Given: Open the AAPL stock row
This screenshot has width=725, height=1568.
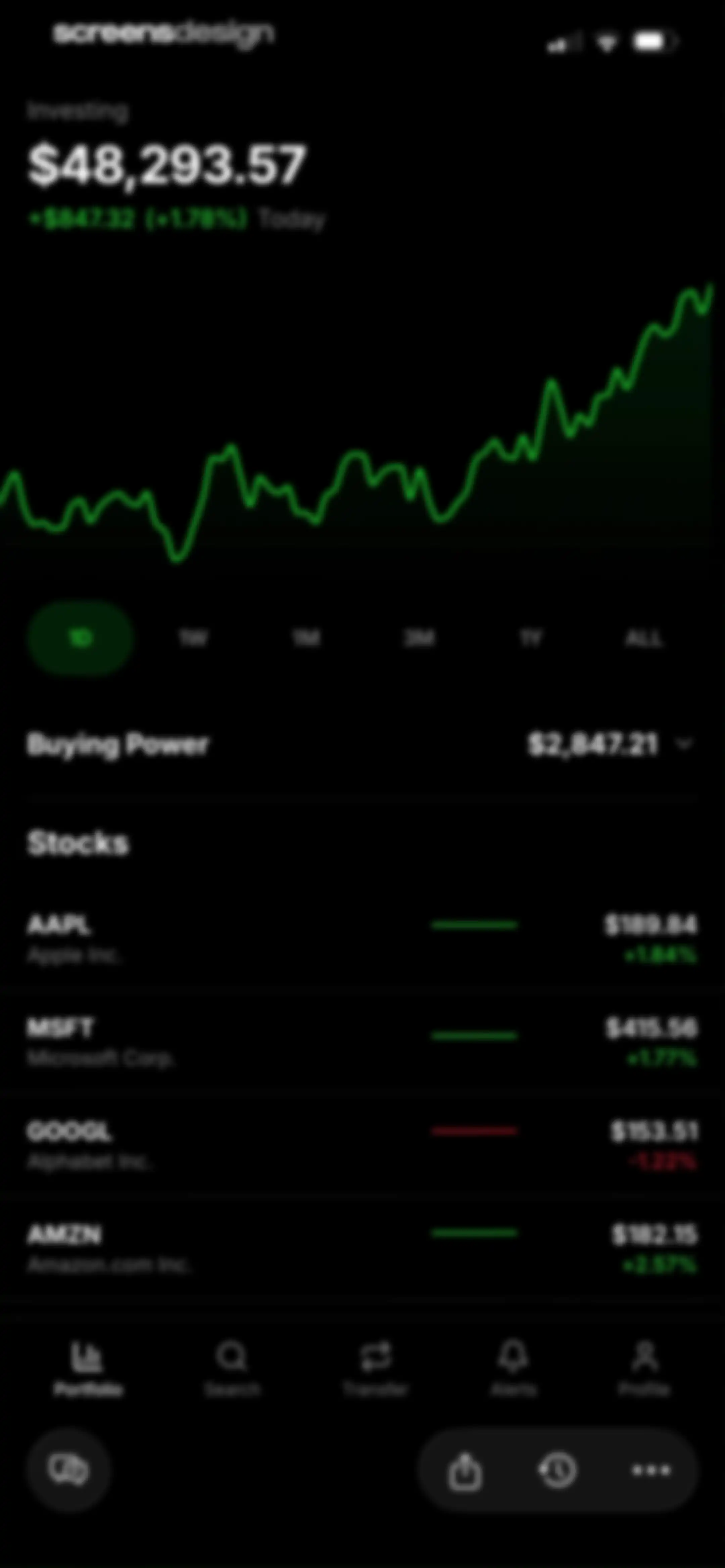Looking at the screenshot, I should pos(362,940).
